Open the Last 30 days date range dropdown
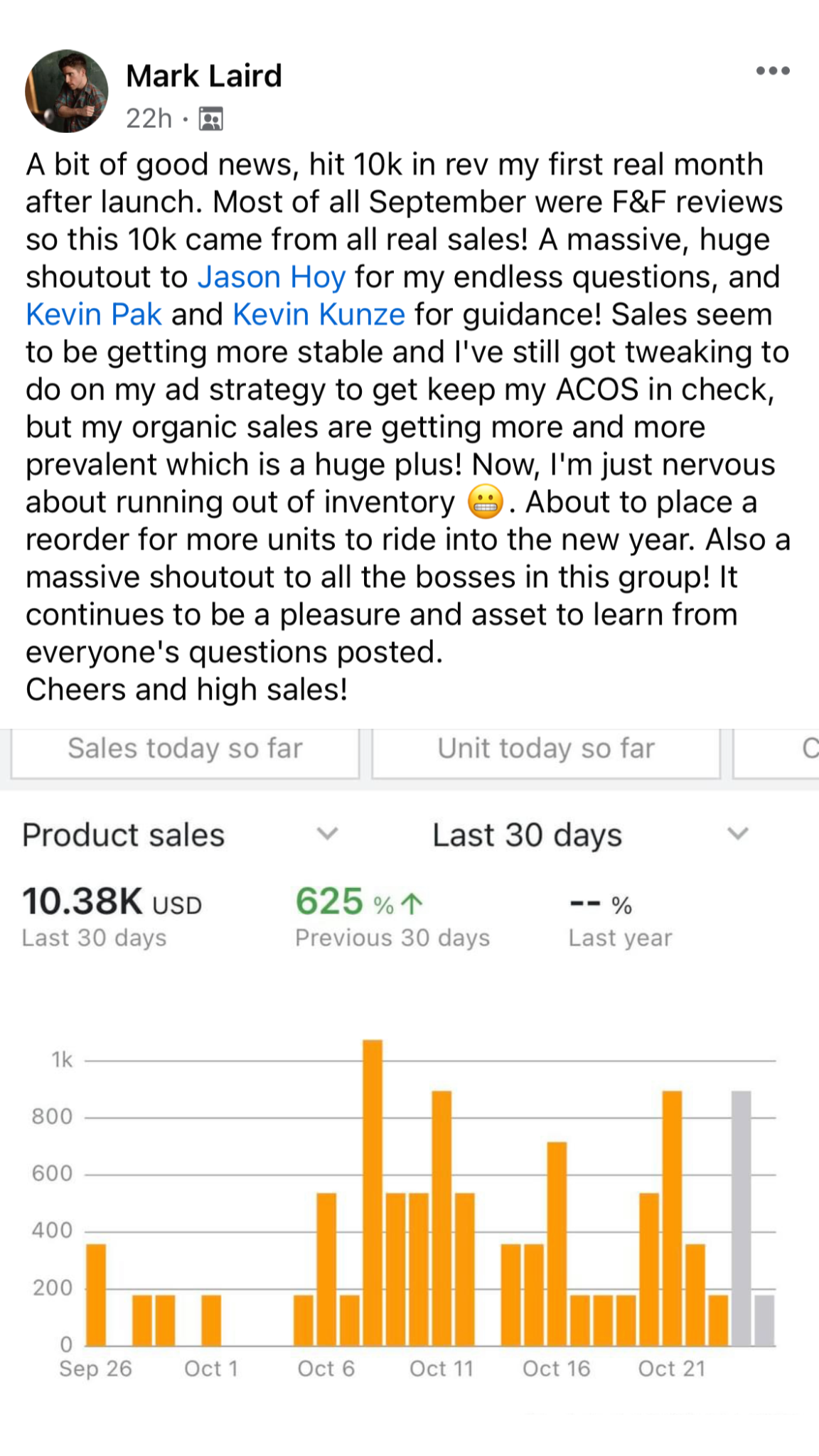Viewport: 819px width, 1456px height. [737, 834]
